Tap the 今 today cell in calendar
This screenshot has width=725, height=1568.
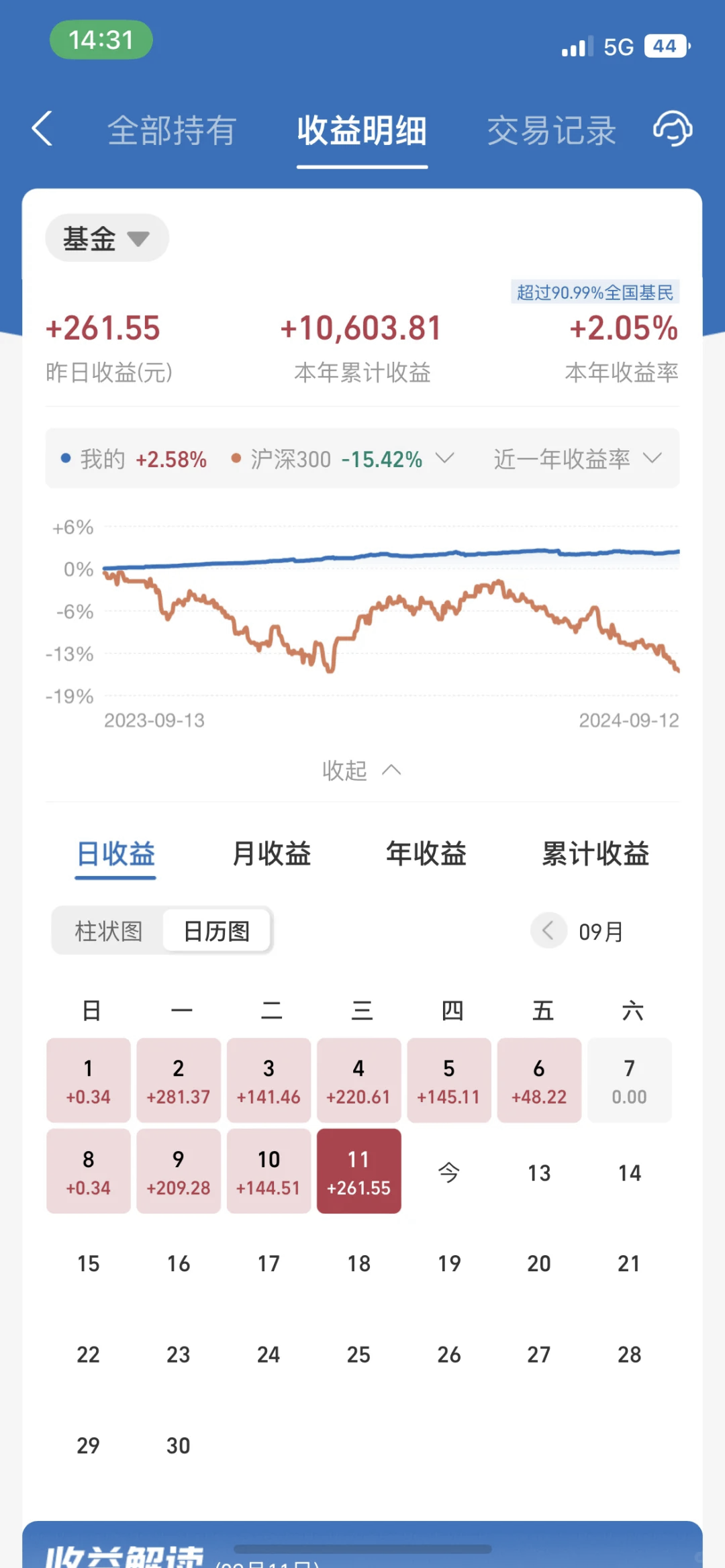(x=449, y=1171)
